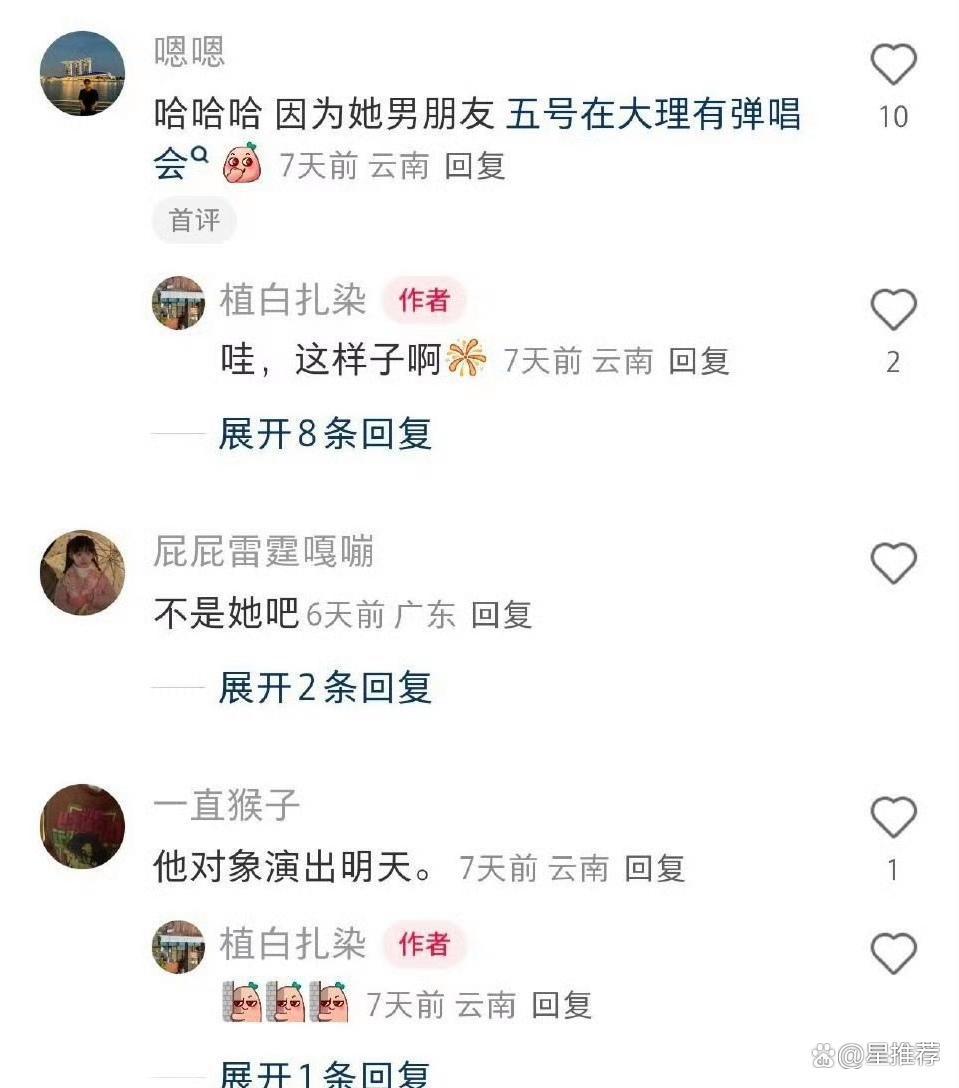
Task: Expand 展开8条回复 under 嗯嗯's comment
Action: click(324, 433)
